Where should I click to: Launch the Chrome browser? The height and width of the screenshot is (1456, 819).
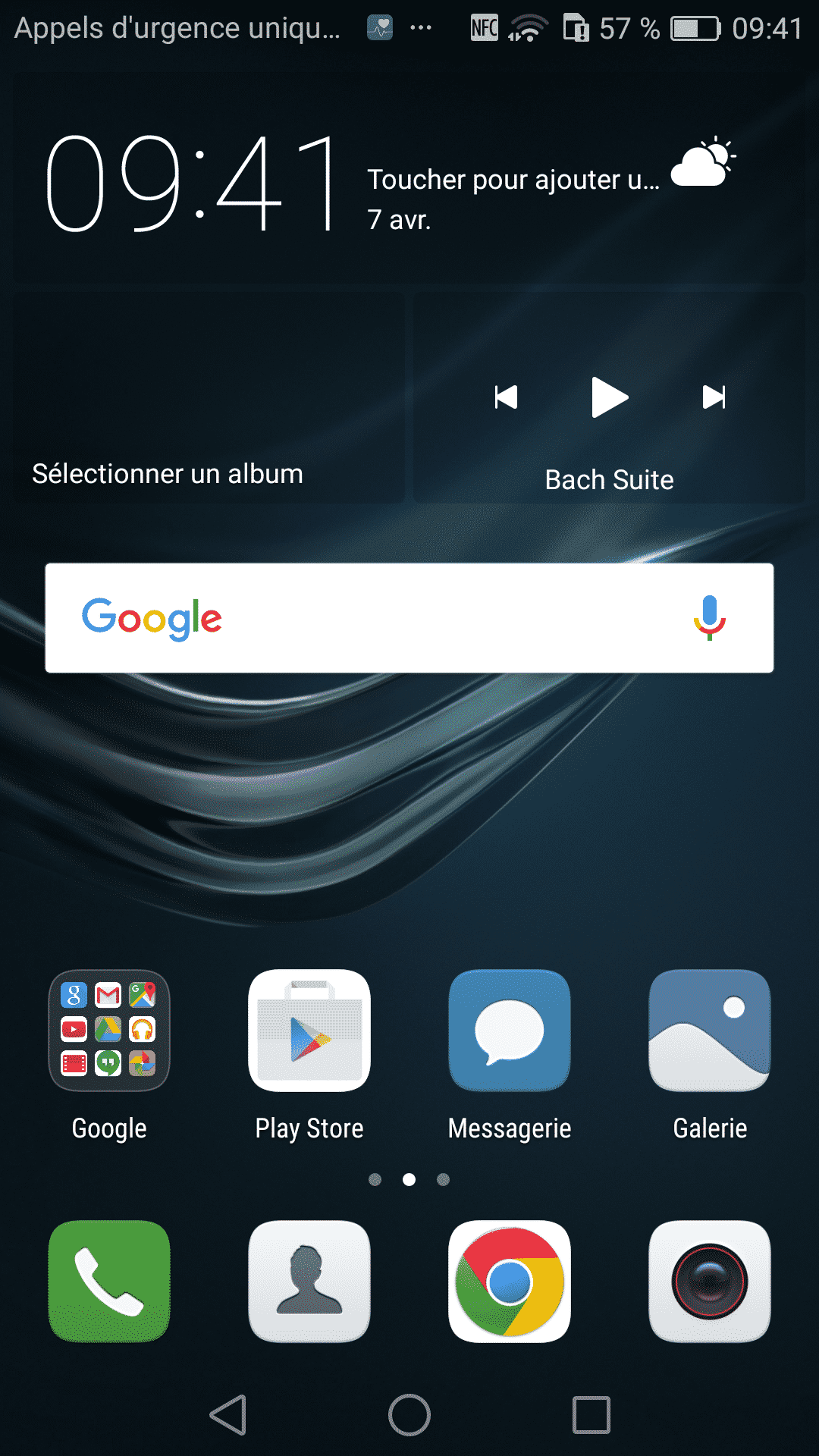click(510, 1281)
